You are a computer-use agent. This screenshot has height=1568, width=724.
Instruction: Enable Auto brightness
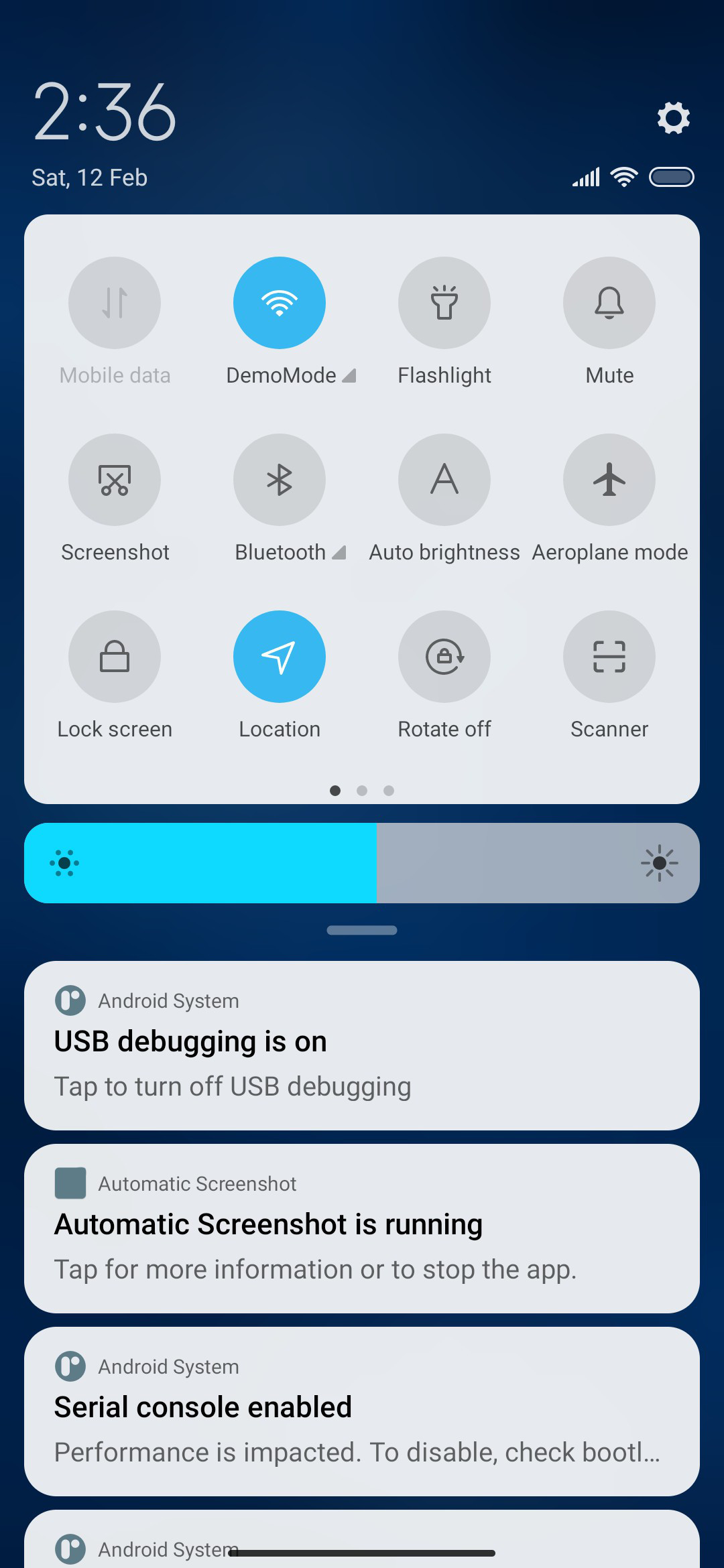click(444, 480)
